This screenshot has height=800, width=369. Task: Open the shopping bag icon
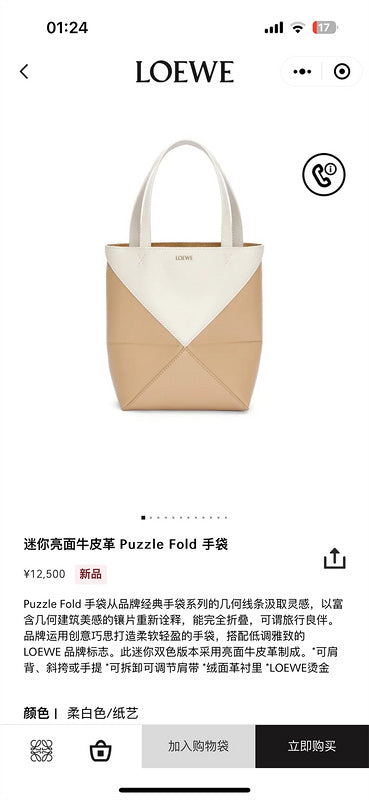coord(101,751)
